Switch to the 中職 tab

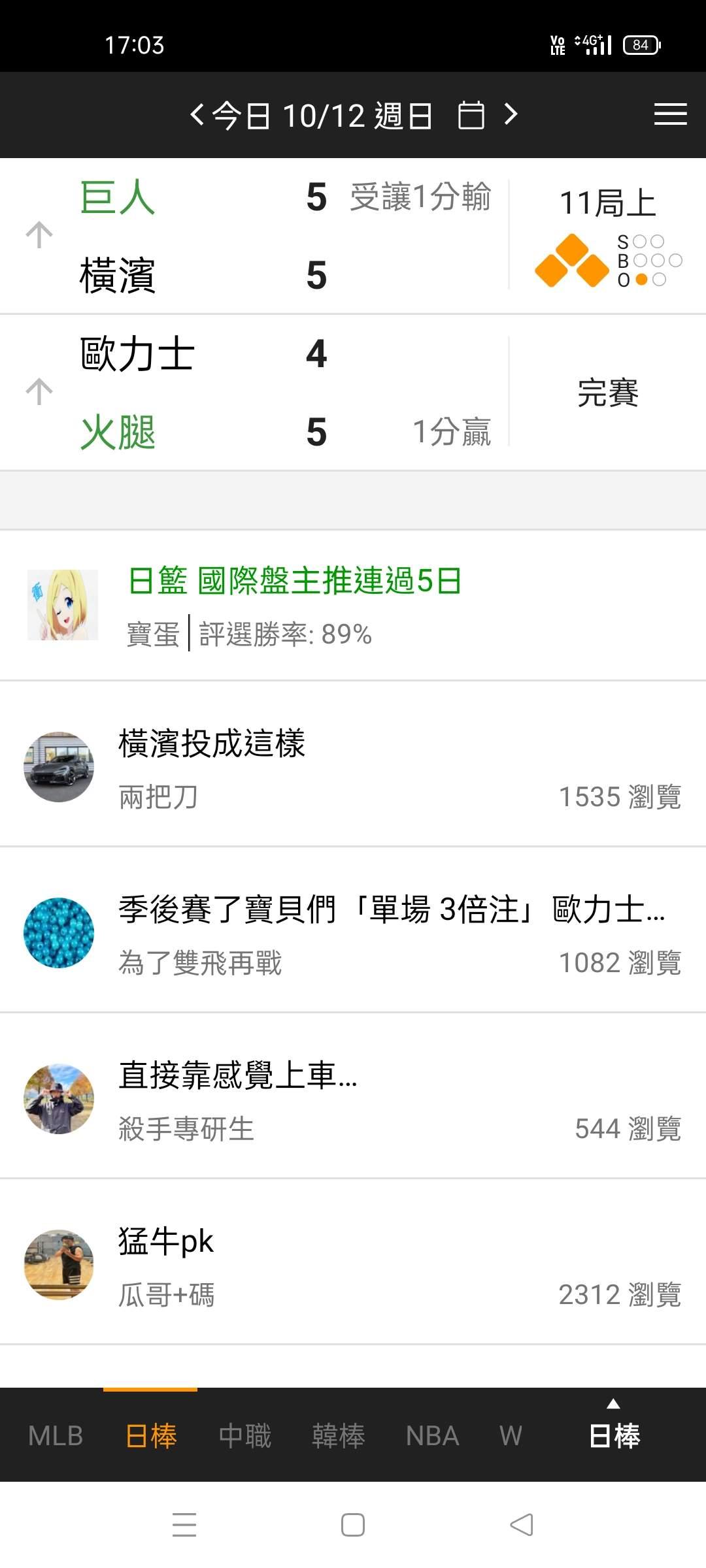click(244, 1436)
